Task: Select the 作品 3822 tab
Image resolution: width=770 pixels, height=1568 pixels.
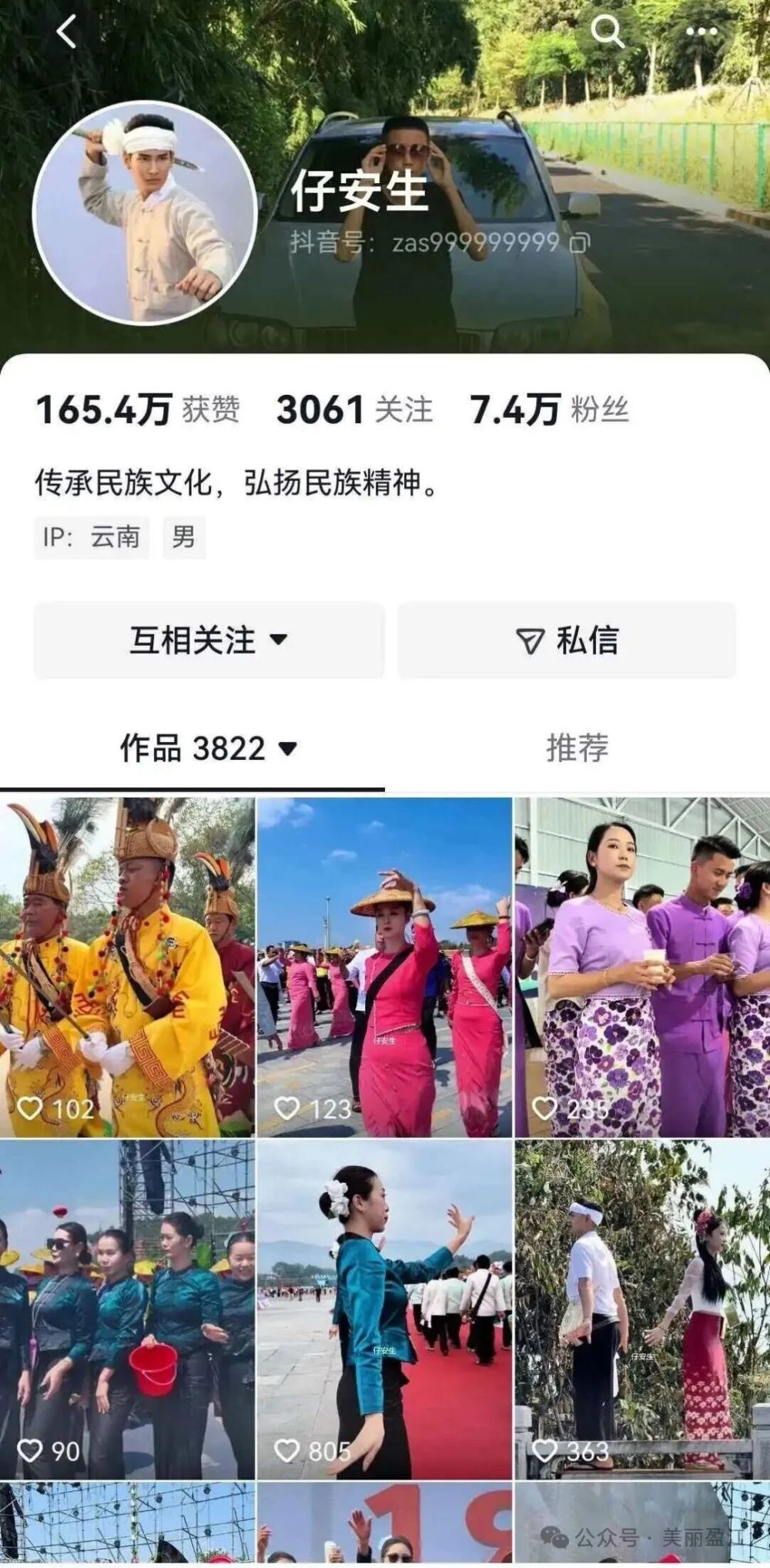Action: click(208, 748)
